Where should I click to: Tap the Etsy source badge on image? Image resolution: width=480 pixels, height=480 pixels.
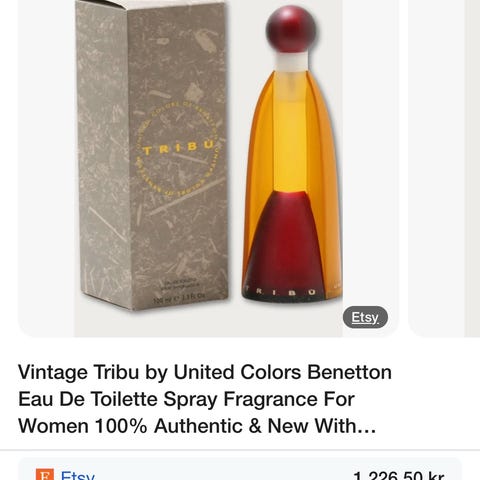click(x=365, y=317)
